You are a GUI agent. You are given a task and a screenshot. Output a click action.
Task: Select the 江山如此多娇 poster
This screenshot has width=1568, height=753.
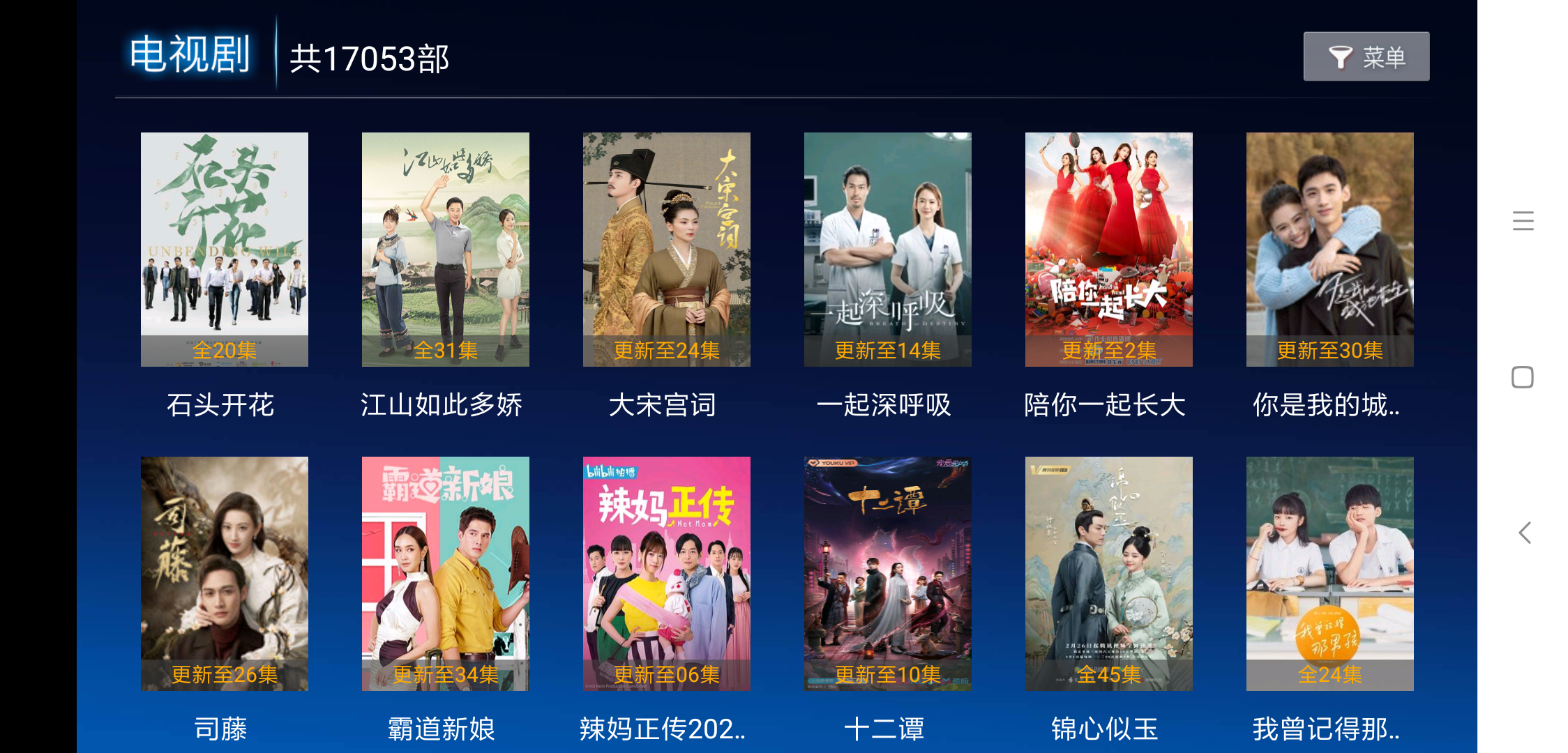click(445, 250)
